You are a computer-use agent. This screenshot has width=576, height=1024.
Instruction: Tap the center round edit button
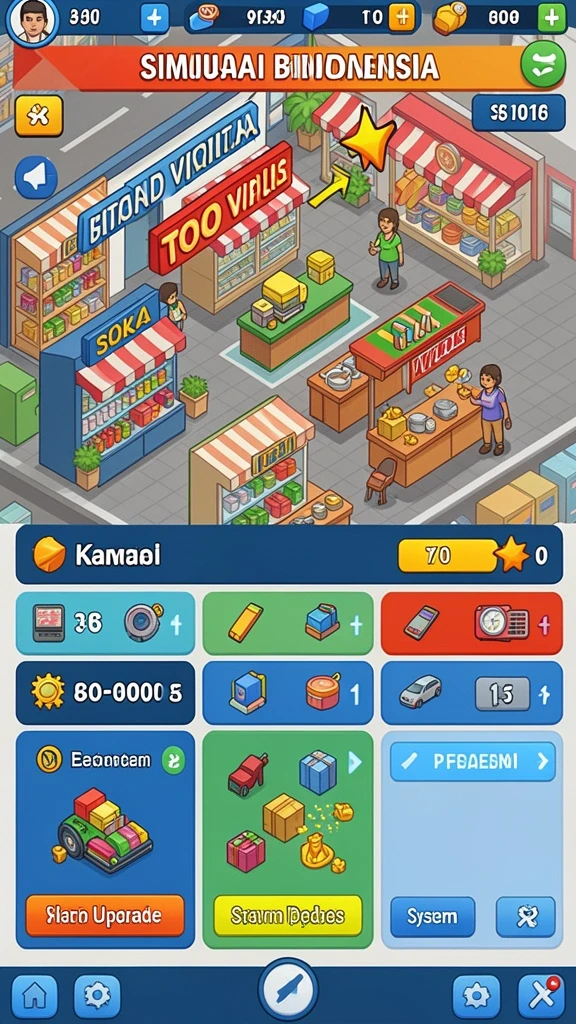(288, 989)
